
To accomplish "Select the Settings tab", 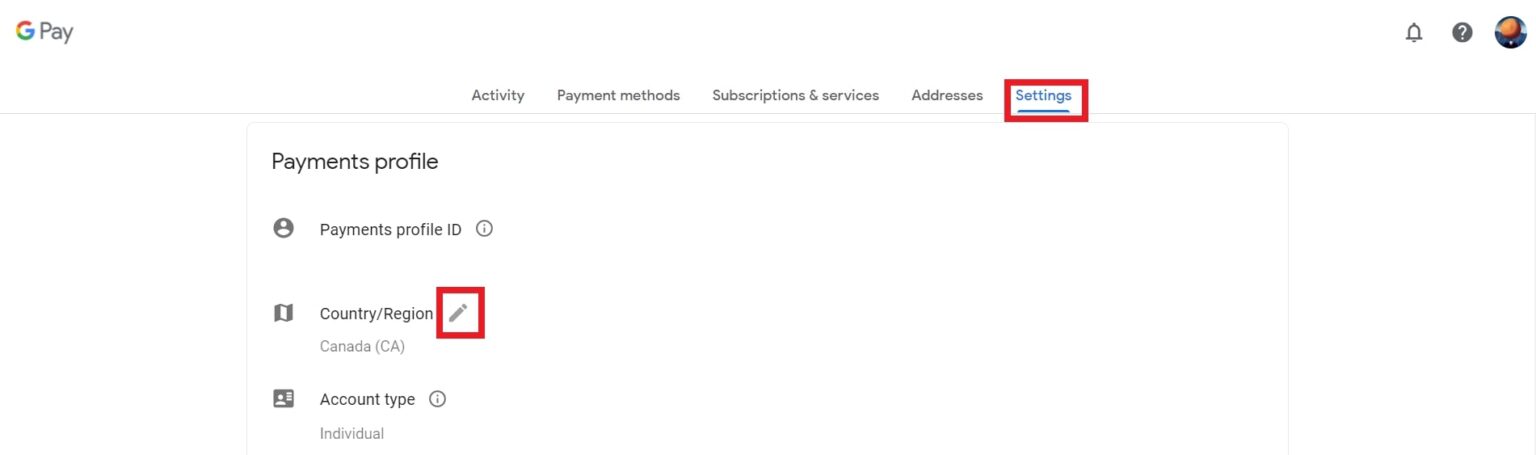I will pyautogui.click(x=1043, y=96).
